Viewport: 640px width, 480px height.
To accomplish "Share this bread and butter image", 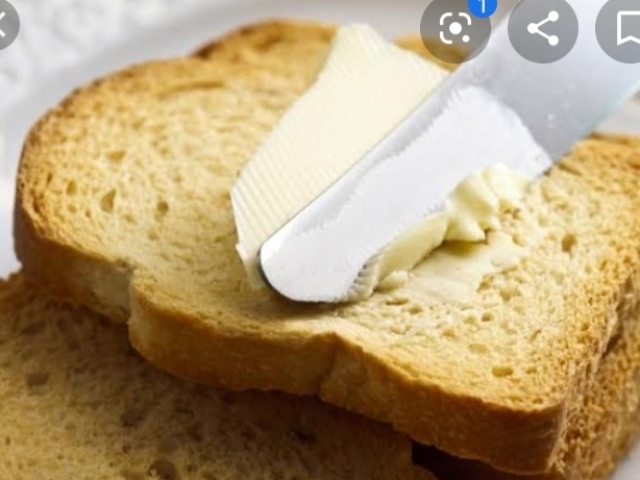I will pos(543,27).
